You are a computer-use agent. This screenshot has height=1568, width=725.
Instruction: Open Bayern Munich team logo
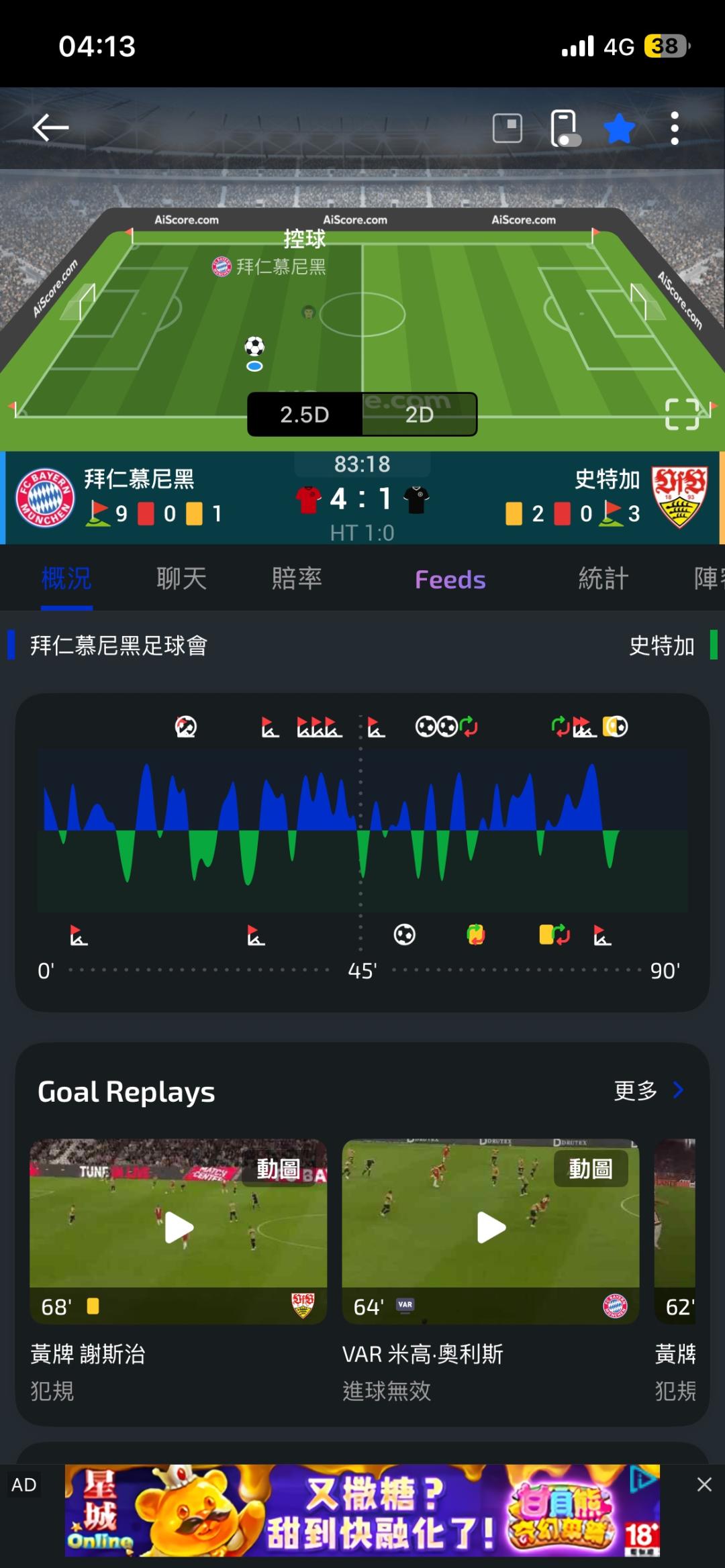click(45, 497)
